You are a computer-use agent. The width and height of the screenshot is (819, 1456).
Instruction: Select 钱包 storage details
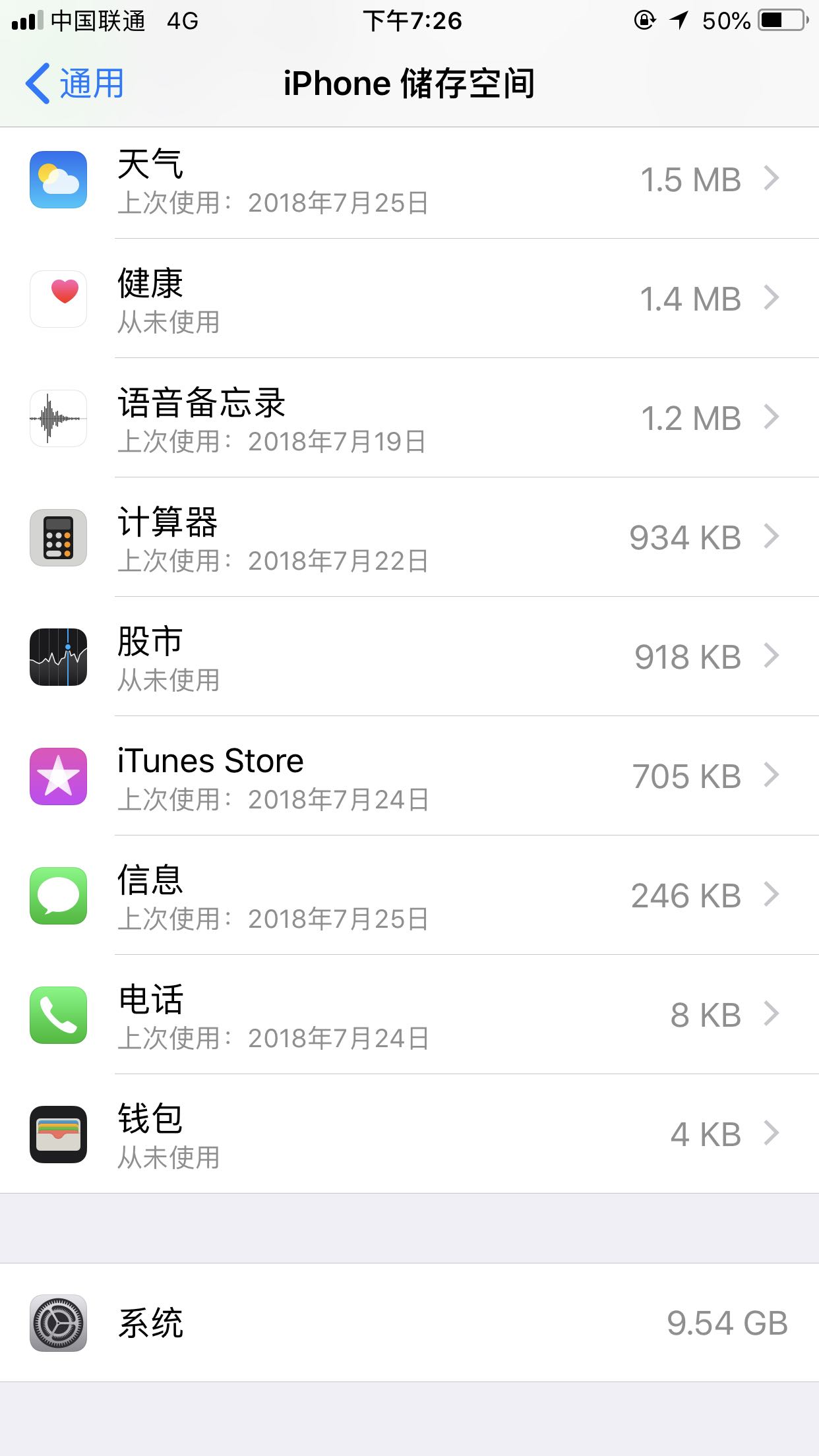coord(409,1135)
